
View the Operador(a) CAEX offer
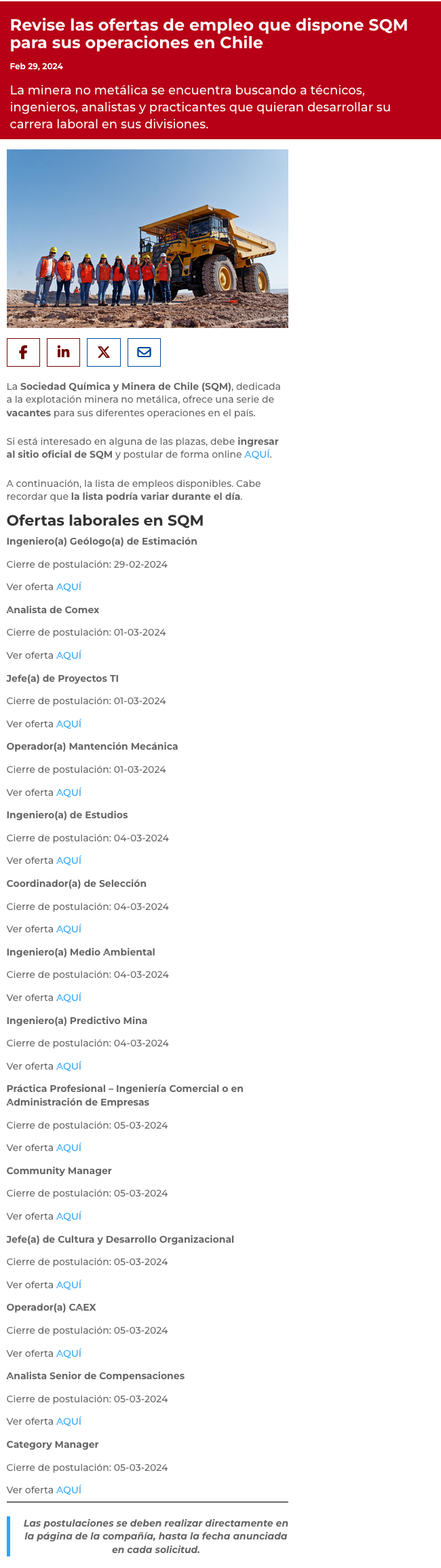click(69, 1353)
